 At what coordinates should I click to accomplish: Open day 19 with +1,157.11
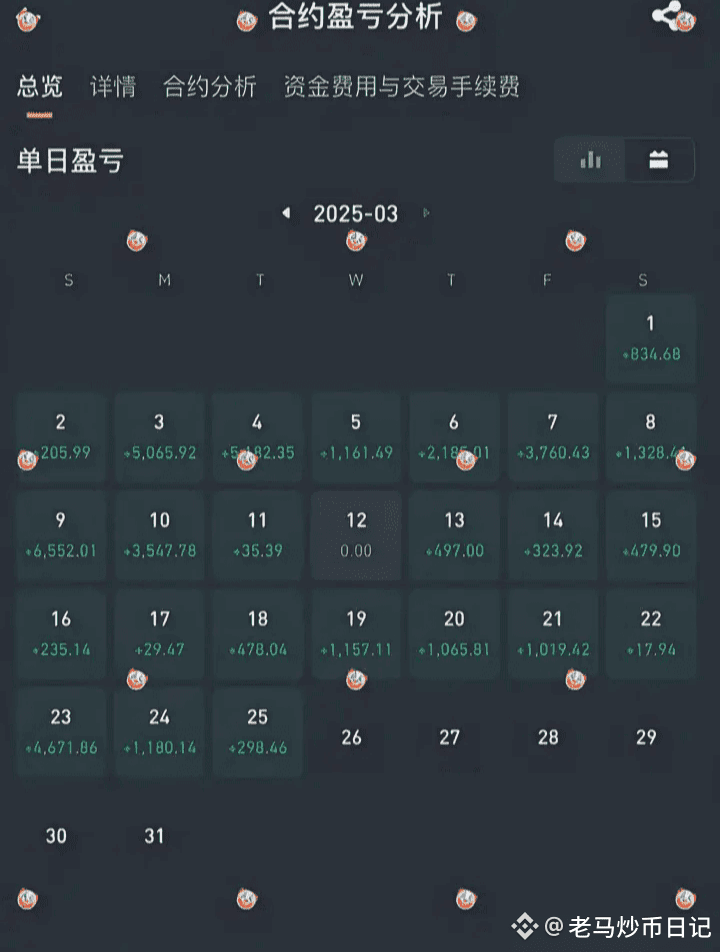point(356,634)
